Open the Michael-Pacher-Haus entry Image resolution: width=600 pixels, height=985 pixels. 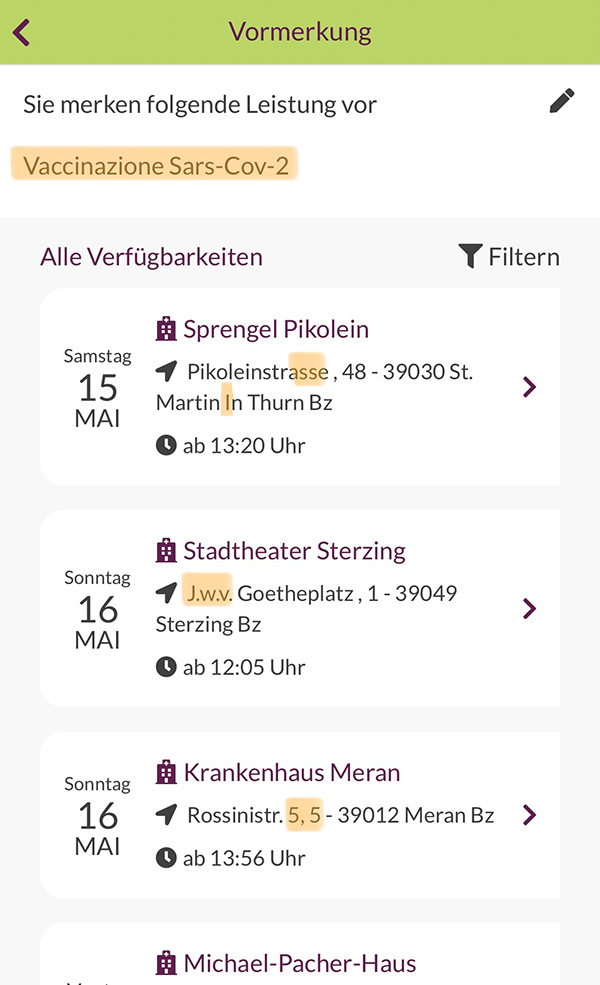point(300,955)
